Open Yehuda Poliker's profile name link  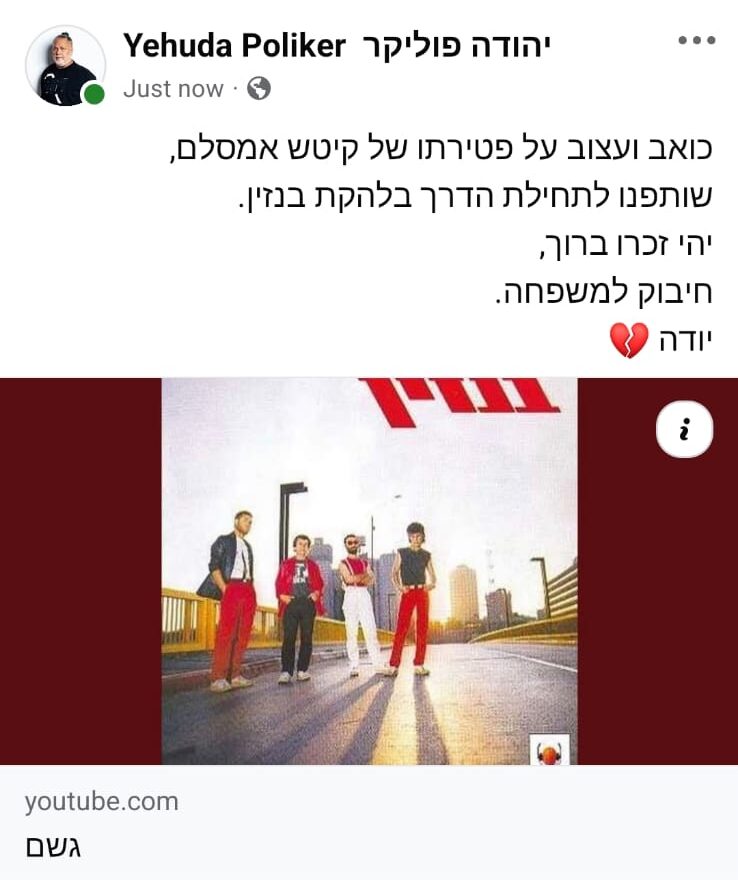(337, 45)
